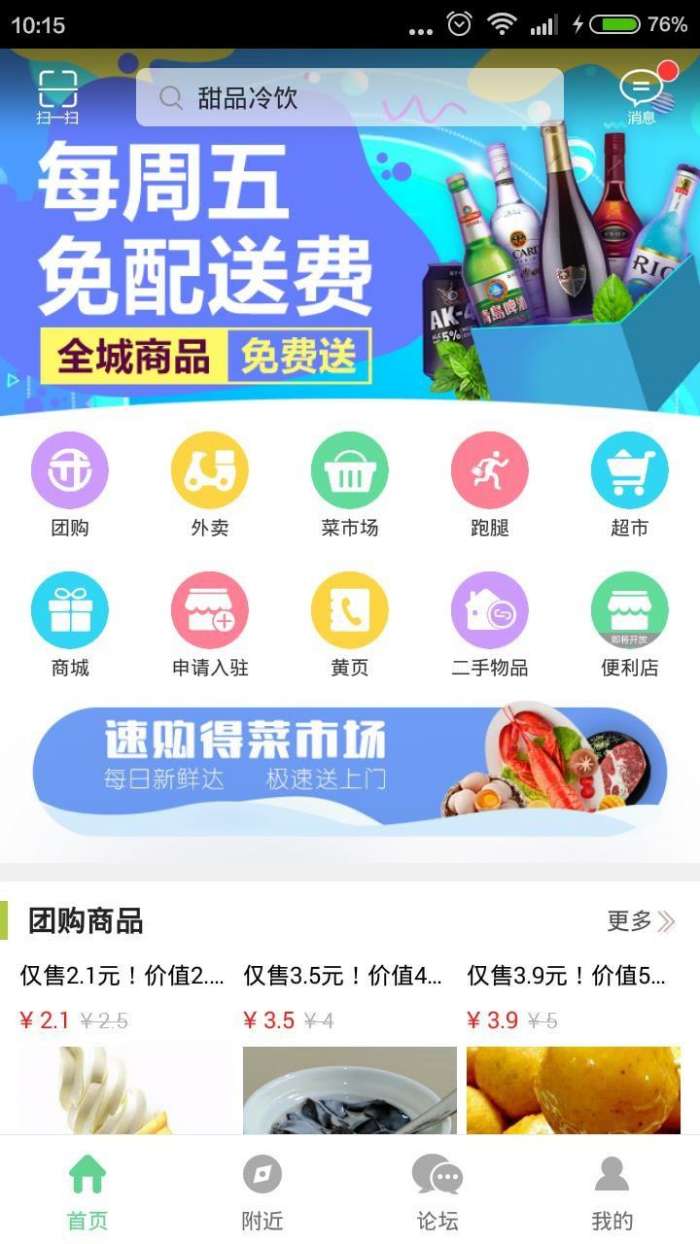Open the 二手物品 category
The width and height of the screenshot is (700, 1244).
point(490,622)
